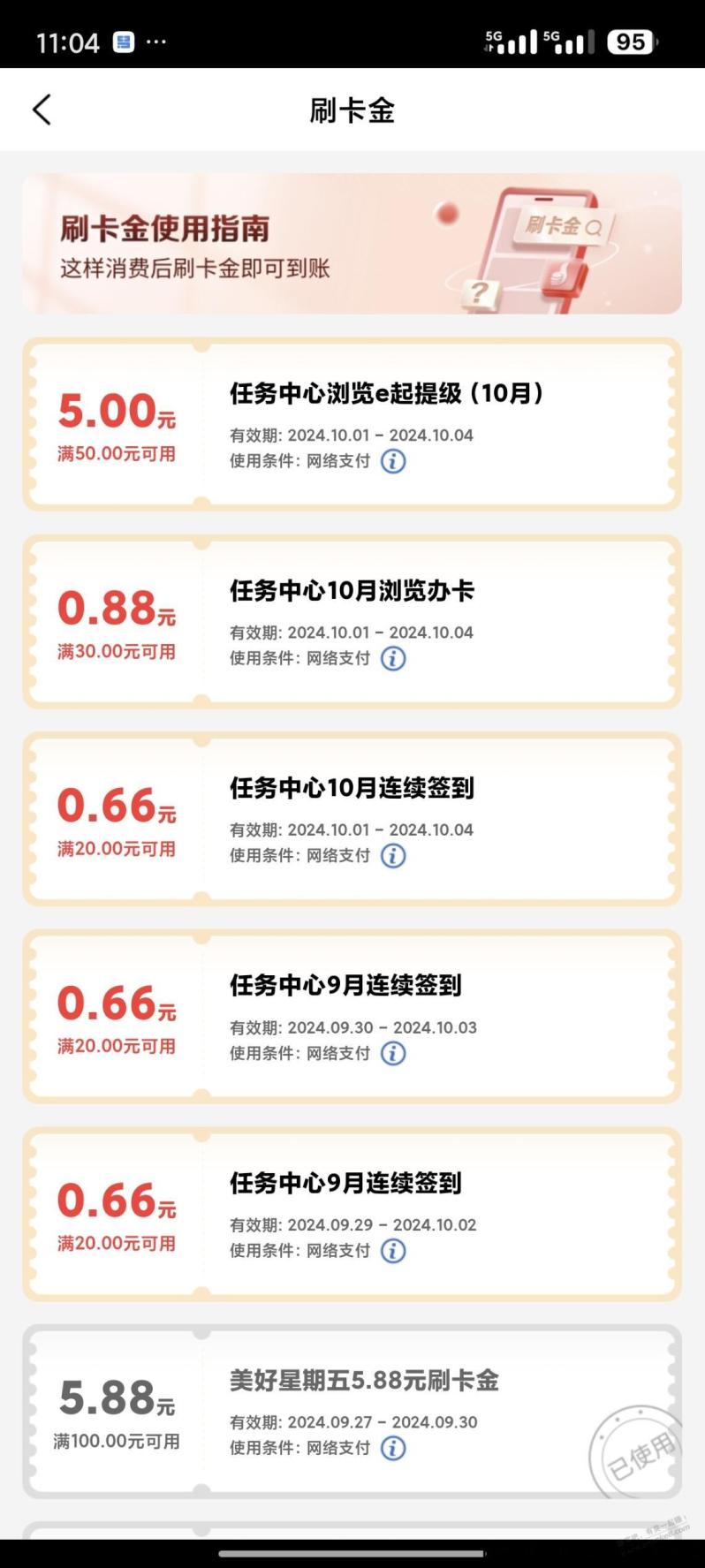
Task: Open the 0.88元 任务中心10月浏览办卡 coupon card
Action: click(x=352, y=621)
